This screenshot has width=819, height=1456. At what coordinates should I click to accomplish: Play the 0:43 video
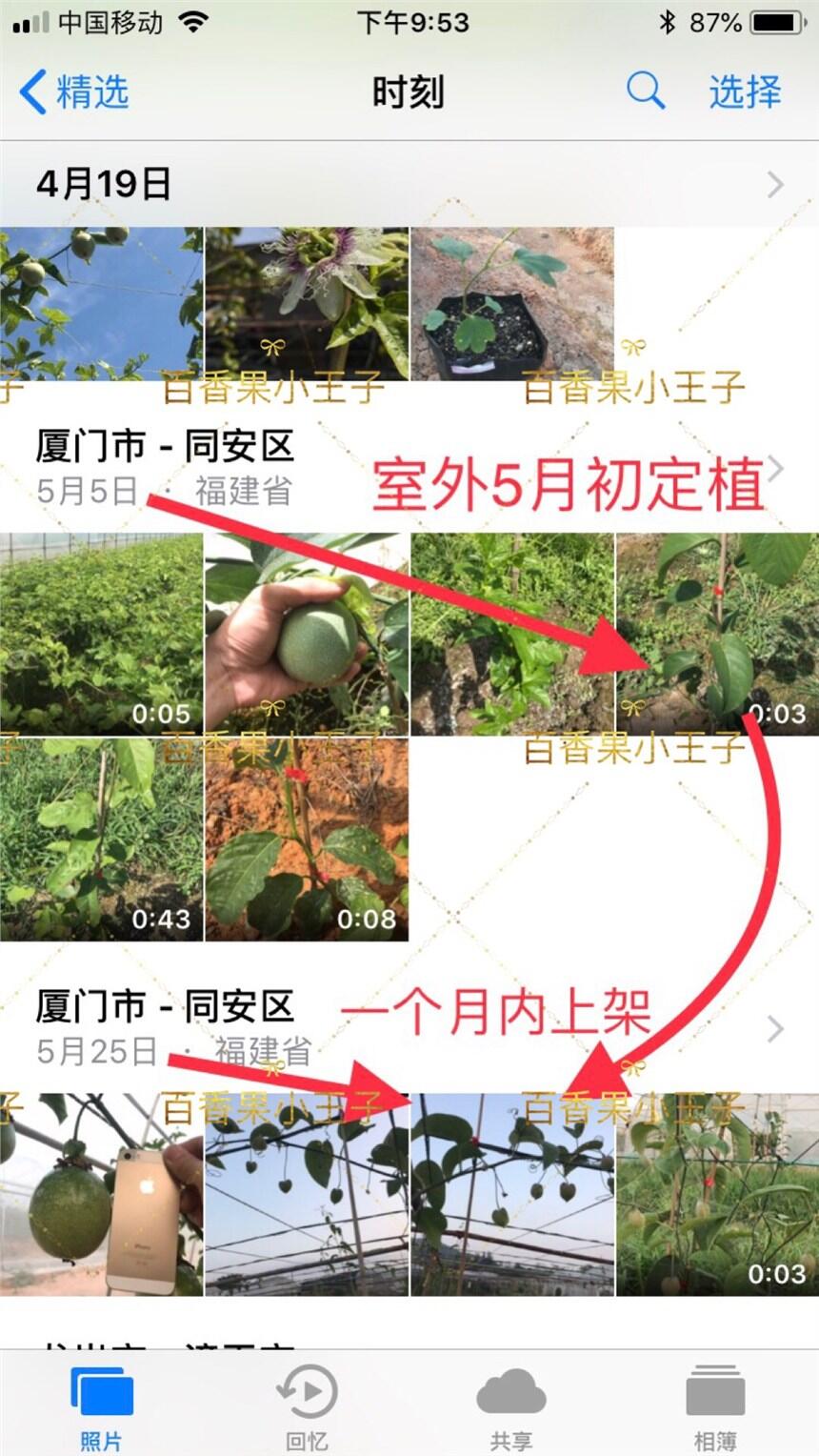(x=101, y=839)
